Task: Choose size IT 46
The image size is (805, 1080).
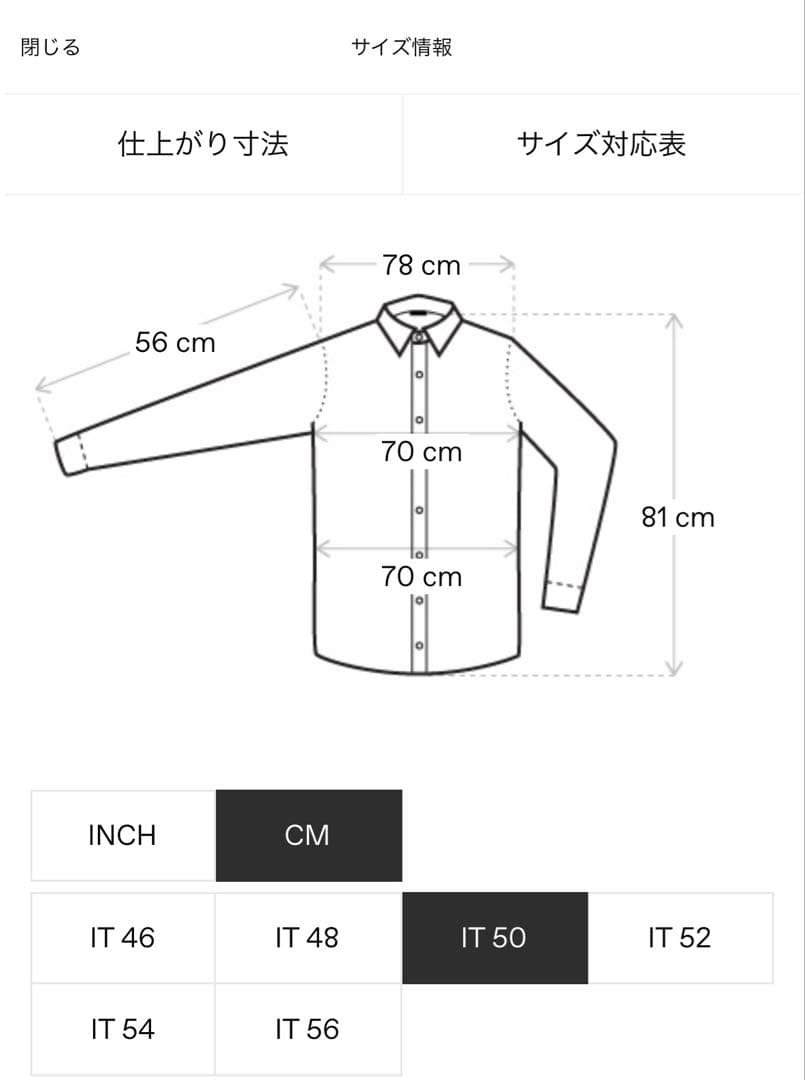Action: tap(123, 938)
